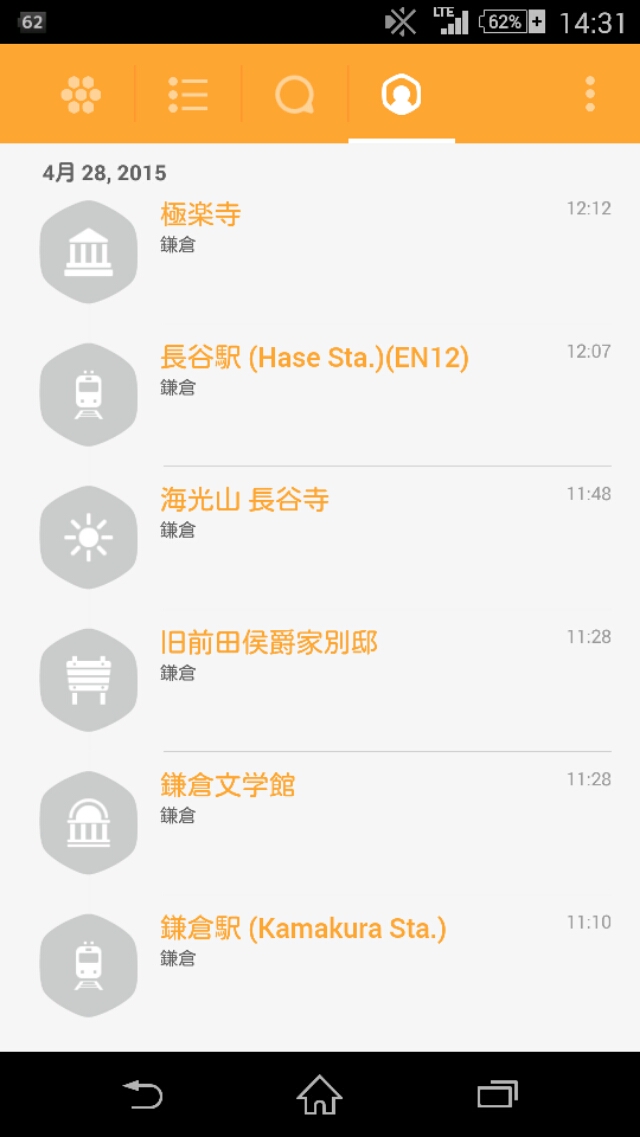
Task: View the 海光山 長谷寺 check-in
Action: coord(320,537)
